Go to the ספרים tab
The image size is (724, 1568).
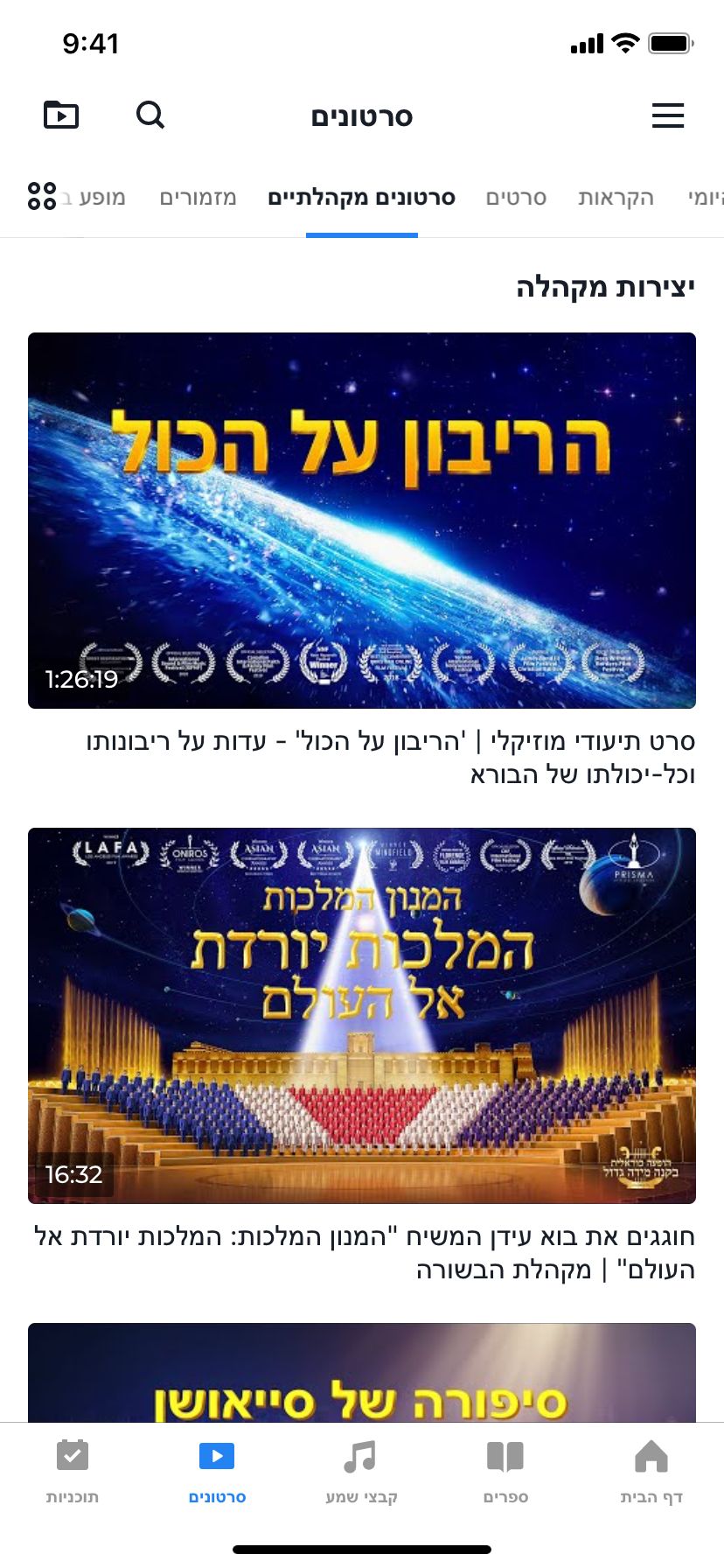(x=505, y=1472)
